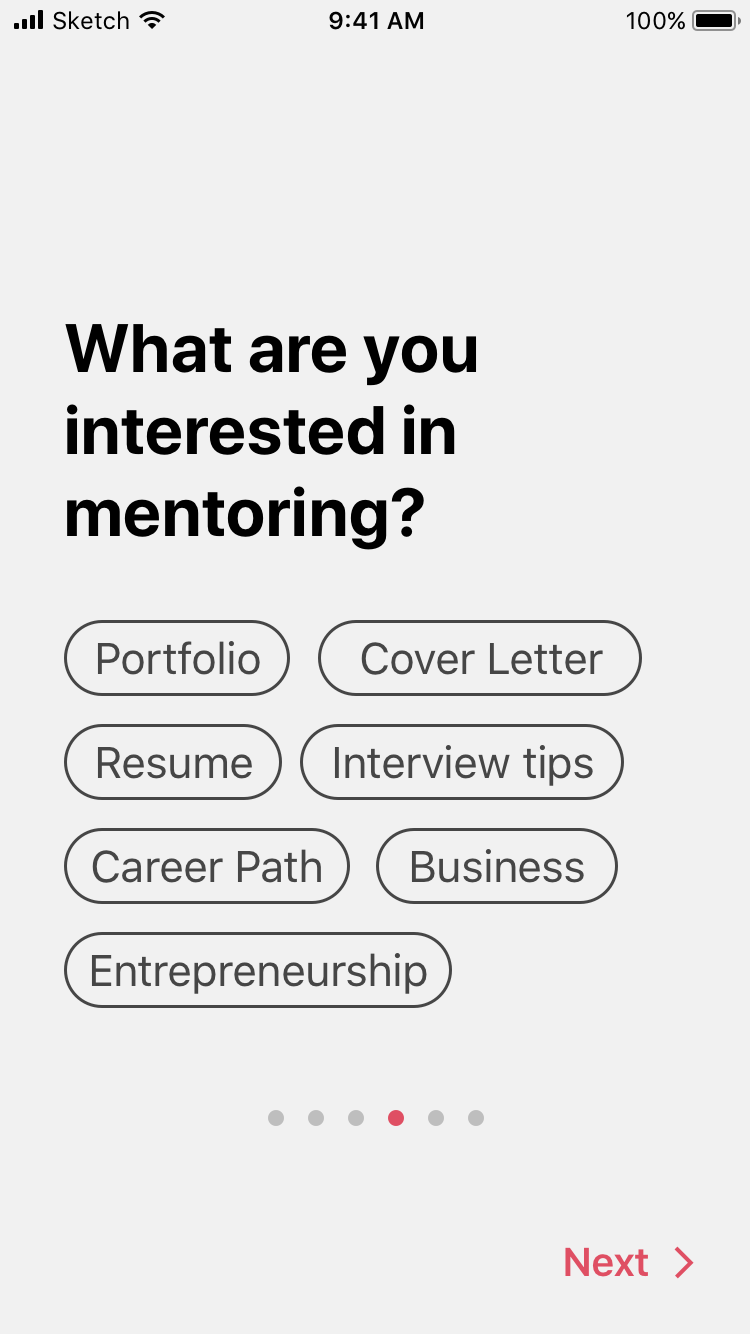Image resolution: width=750 pixels, height=1334 pixels.
Task: Select the Career Path option
Action: pos(207,866)
